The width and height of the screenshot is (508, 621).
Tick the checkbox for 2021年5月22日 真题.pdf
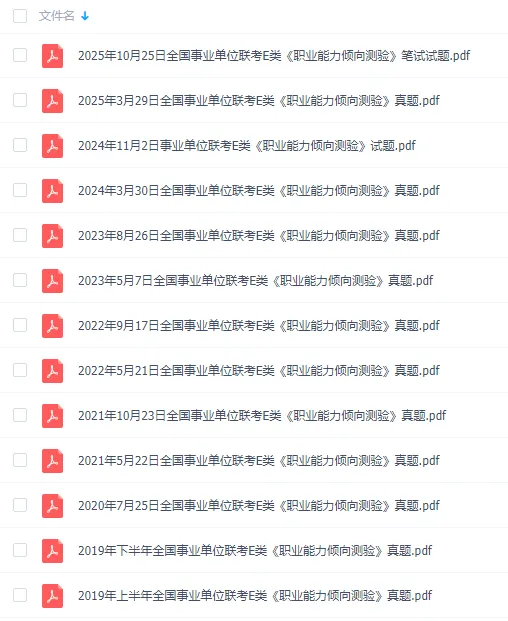pyautogui.click(x=20, y=460)
